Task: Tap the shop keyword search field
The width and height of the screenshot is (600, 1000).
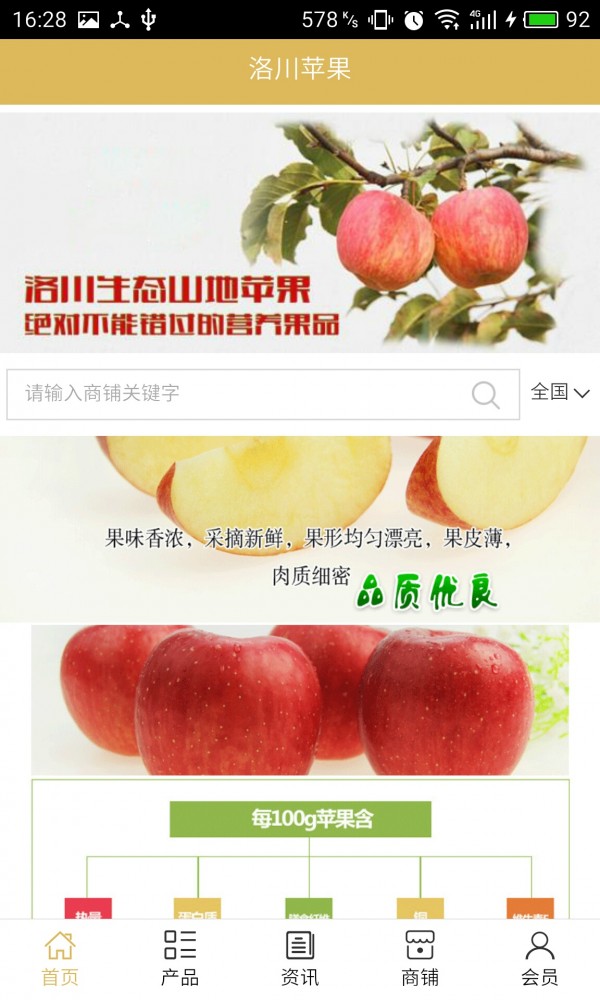Action: (240, 394)
